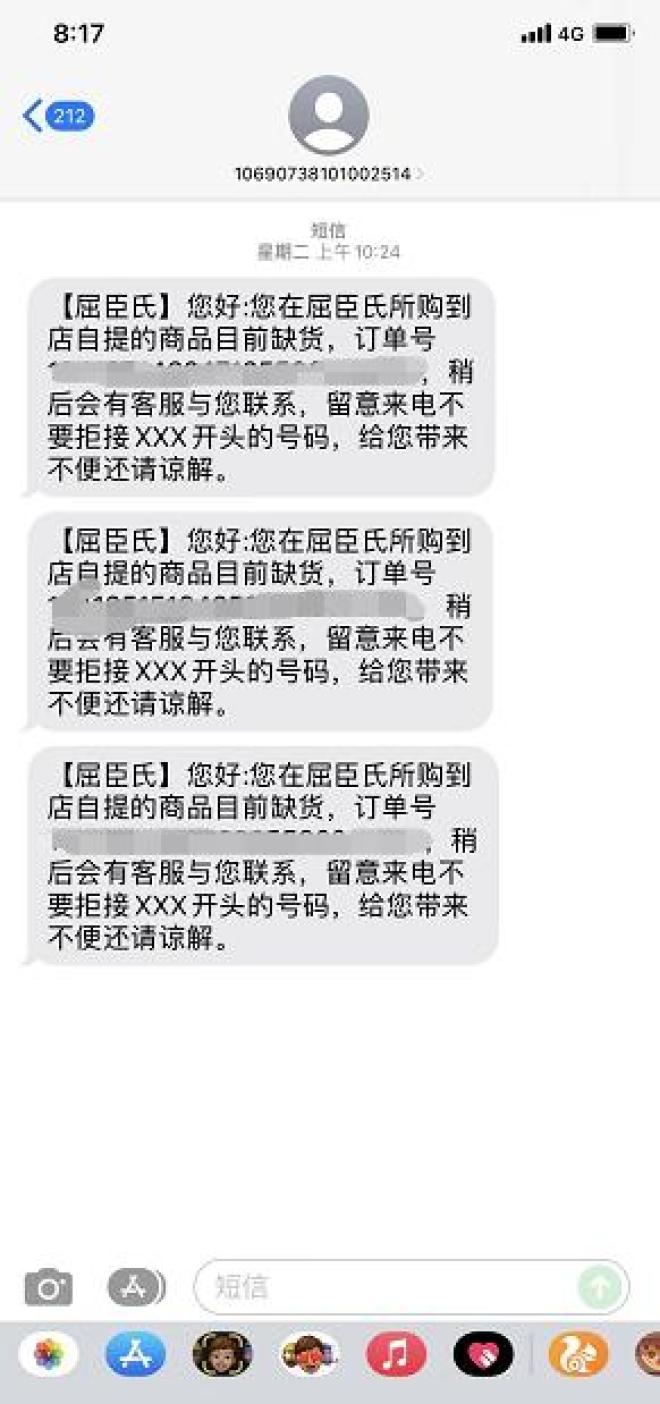Open the Music app in the drawer
Screen dimensions: 660x1404
coord(395,1356)
